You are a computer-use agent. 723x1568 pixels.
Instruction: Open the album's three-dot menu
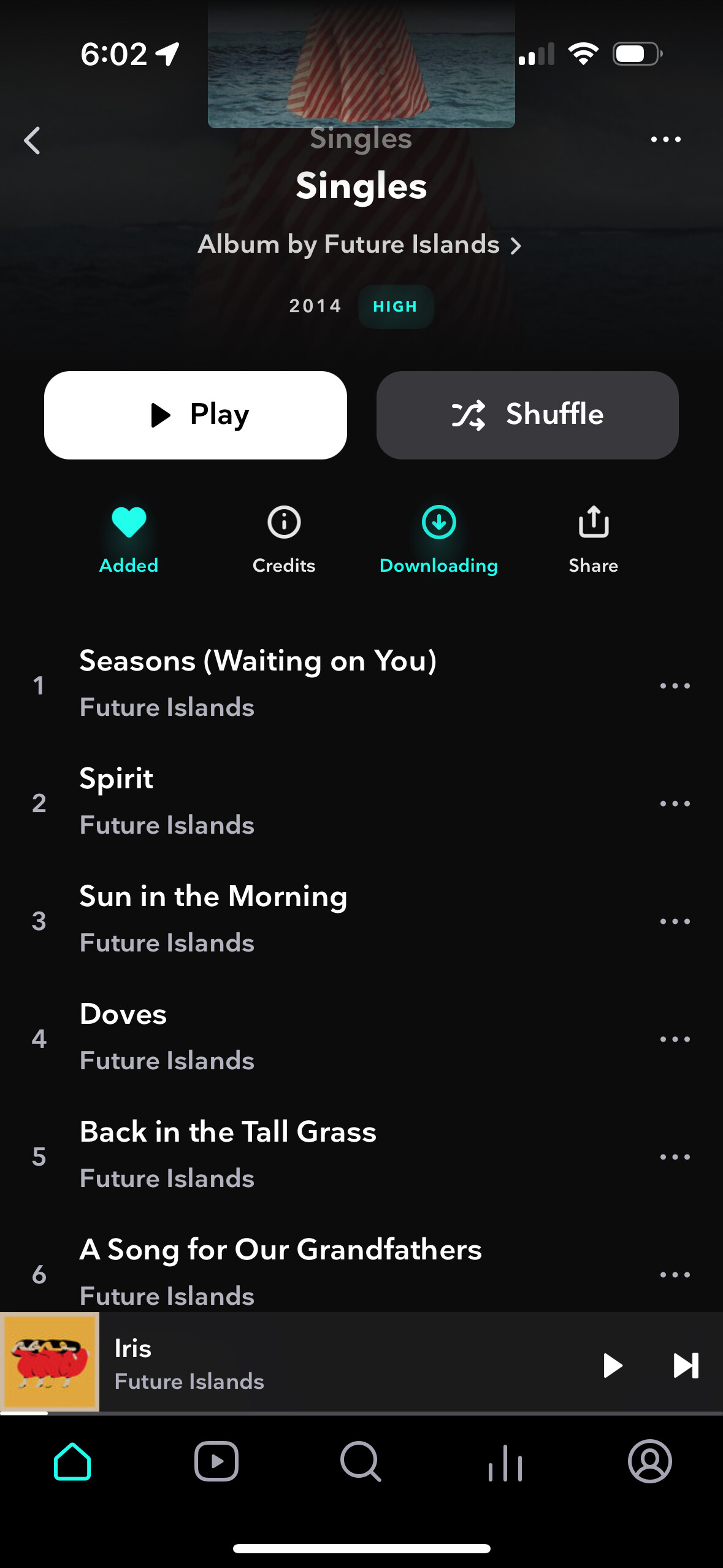(666, 139)
